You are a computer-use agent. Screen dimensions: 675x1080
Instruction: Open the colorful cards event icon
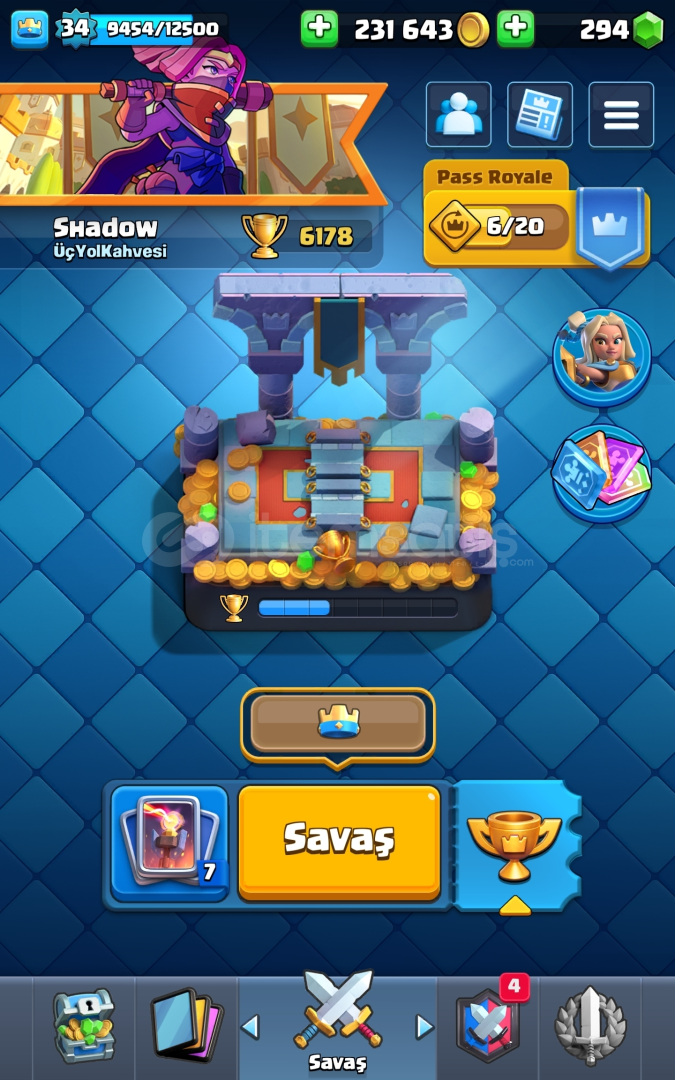coord(602,474)
